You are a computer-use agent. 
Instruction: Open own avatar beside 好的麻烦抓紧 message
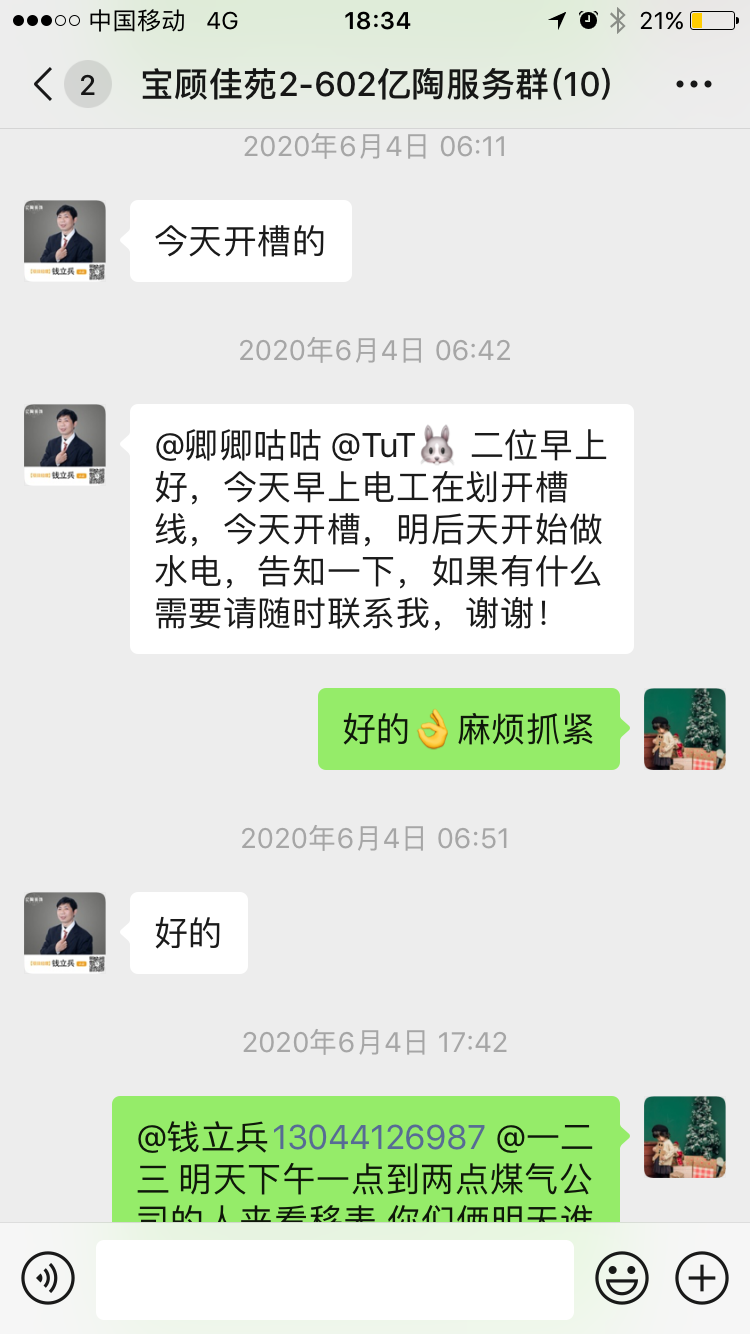click(684, 729)
